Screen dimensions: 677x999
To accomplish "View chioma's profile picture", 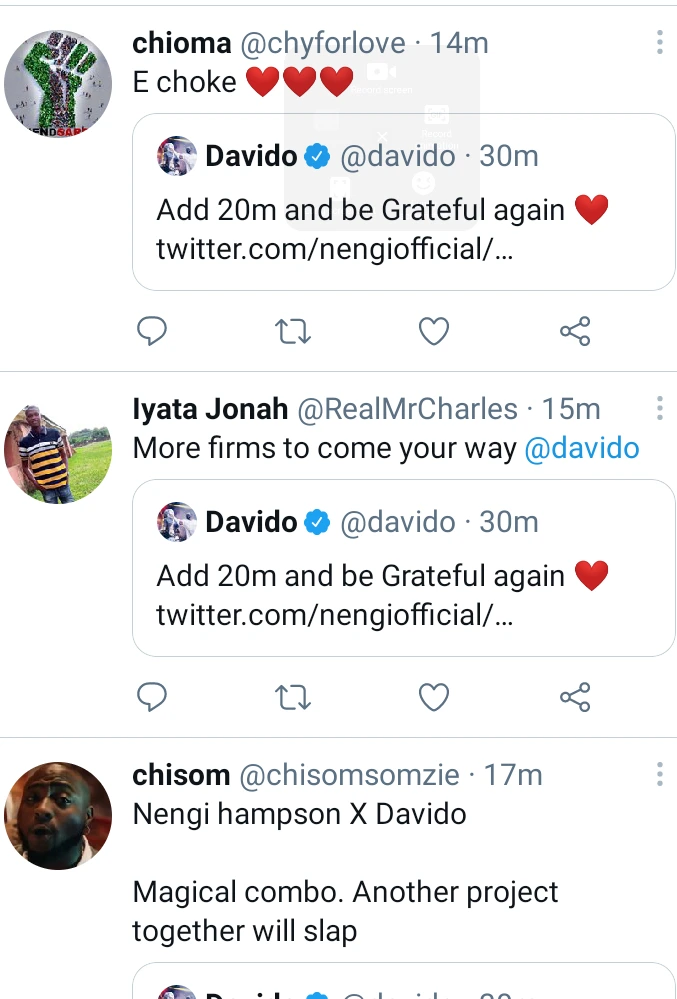I will point(56,84).
